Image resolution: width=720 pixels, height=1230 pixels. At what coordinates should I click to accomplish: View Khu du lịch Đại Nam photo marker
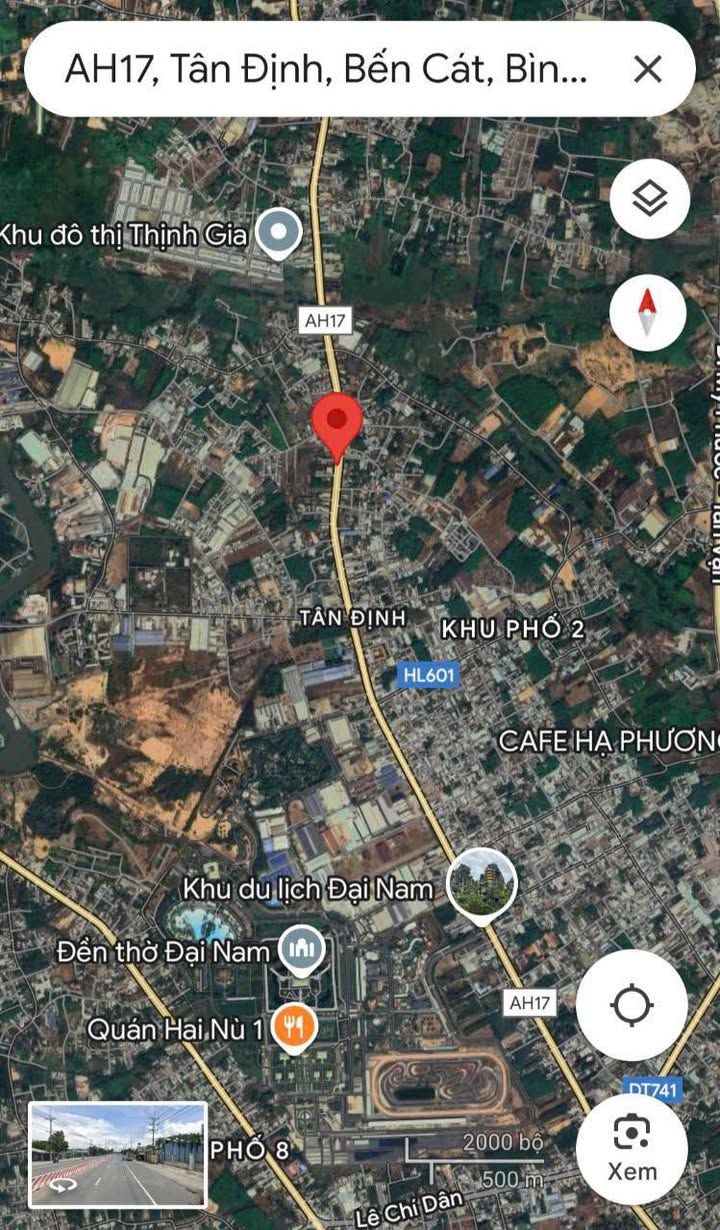point(482,885)
